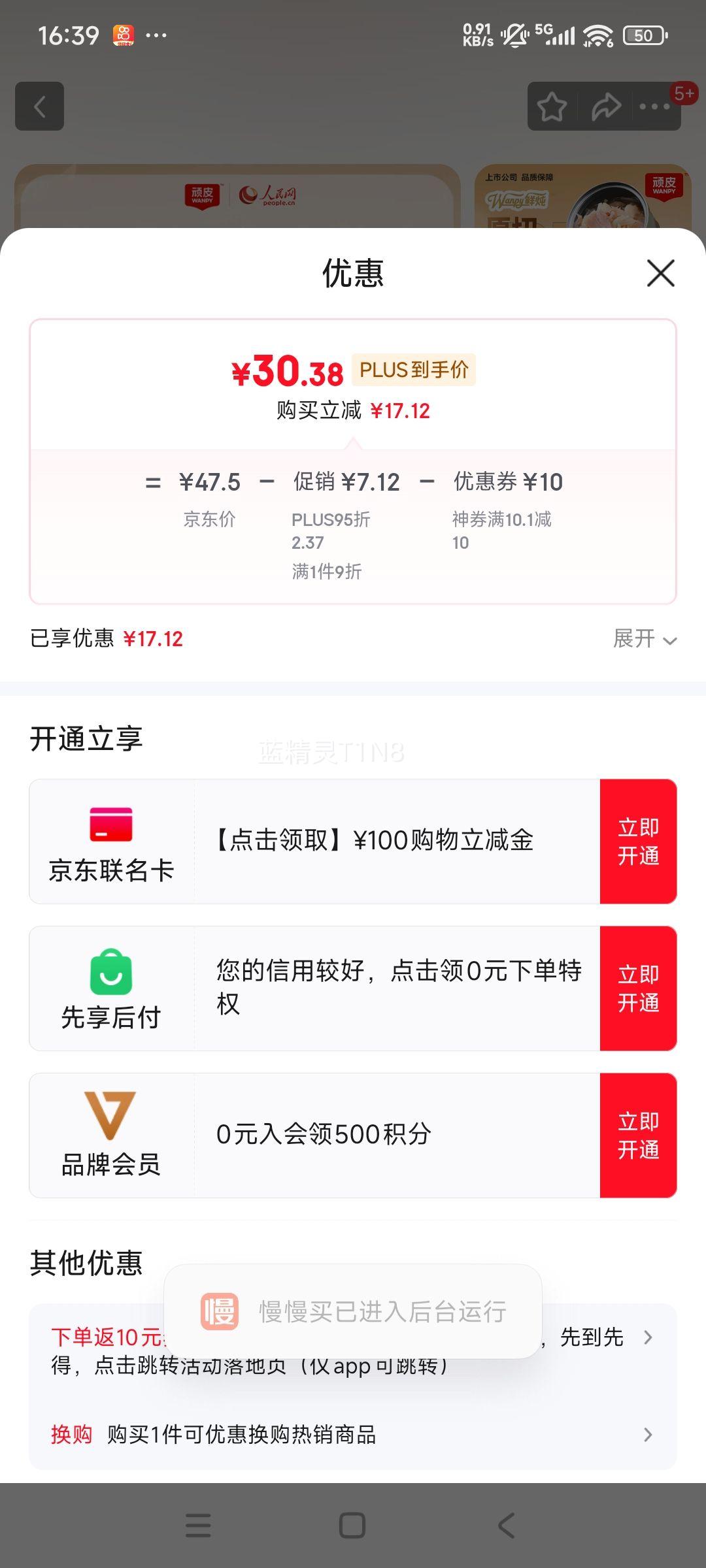Open the three-dot more menu

[x=655, y=106]
